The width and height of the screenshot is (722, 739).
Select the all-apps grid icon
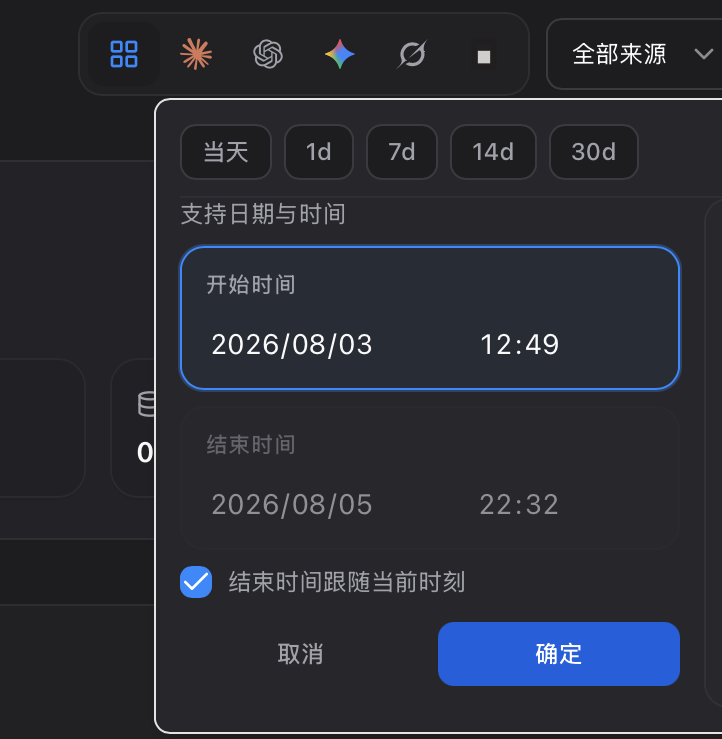point(124,54)
